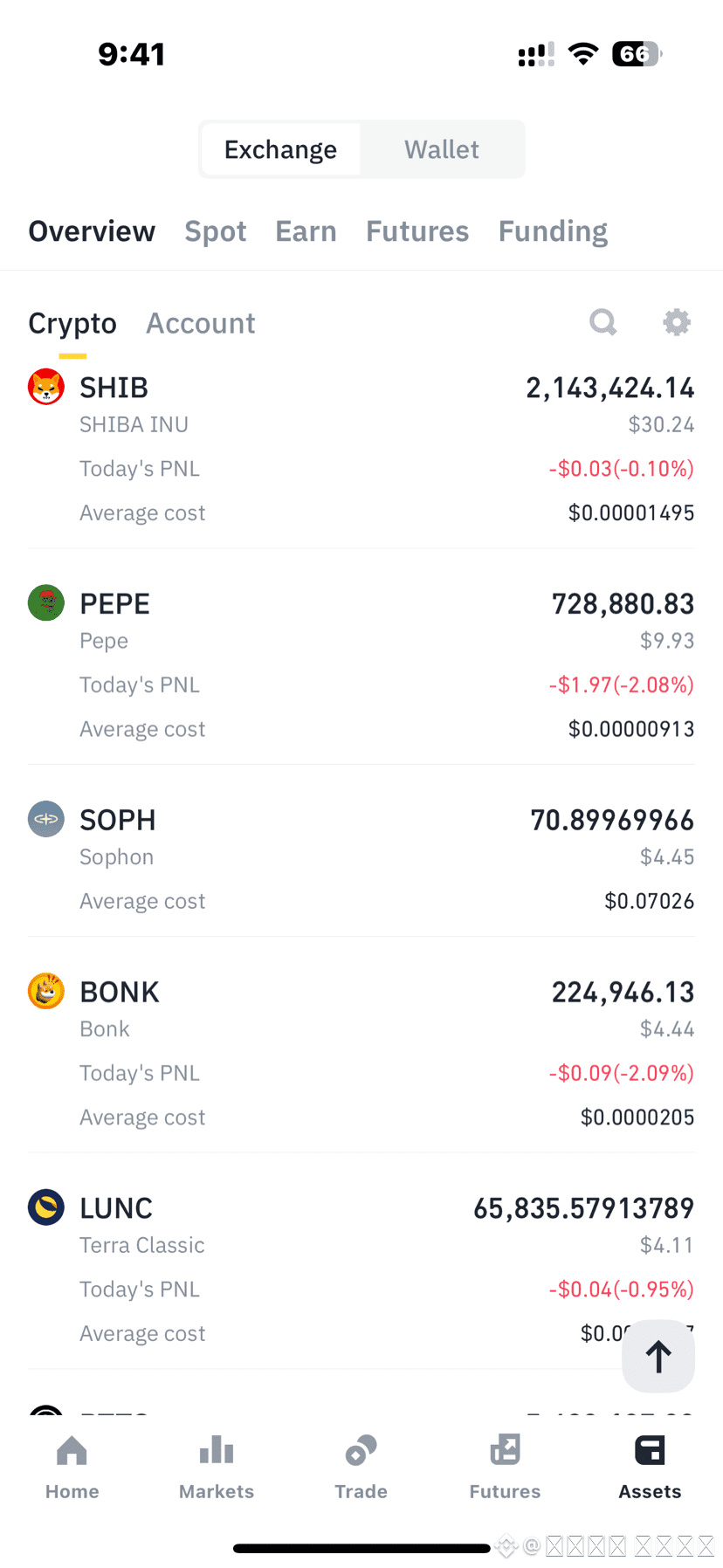Switch to the Spot tab
Viewport: 723px width, 1568px height.
click(215, 231)
